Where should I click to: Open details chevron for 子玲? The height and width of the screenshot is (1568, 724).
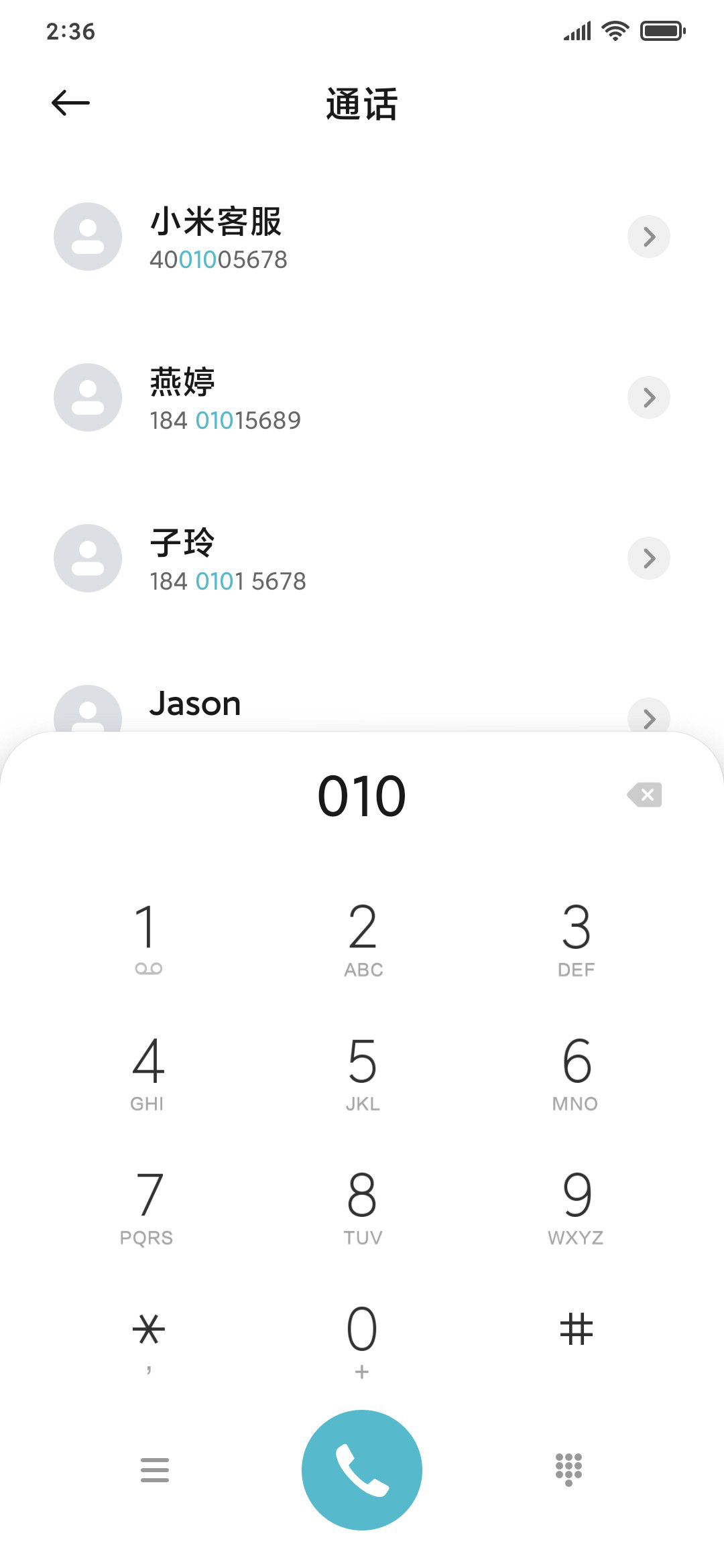coord(648,558)
